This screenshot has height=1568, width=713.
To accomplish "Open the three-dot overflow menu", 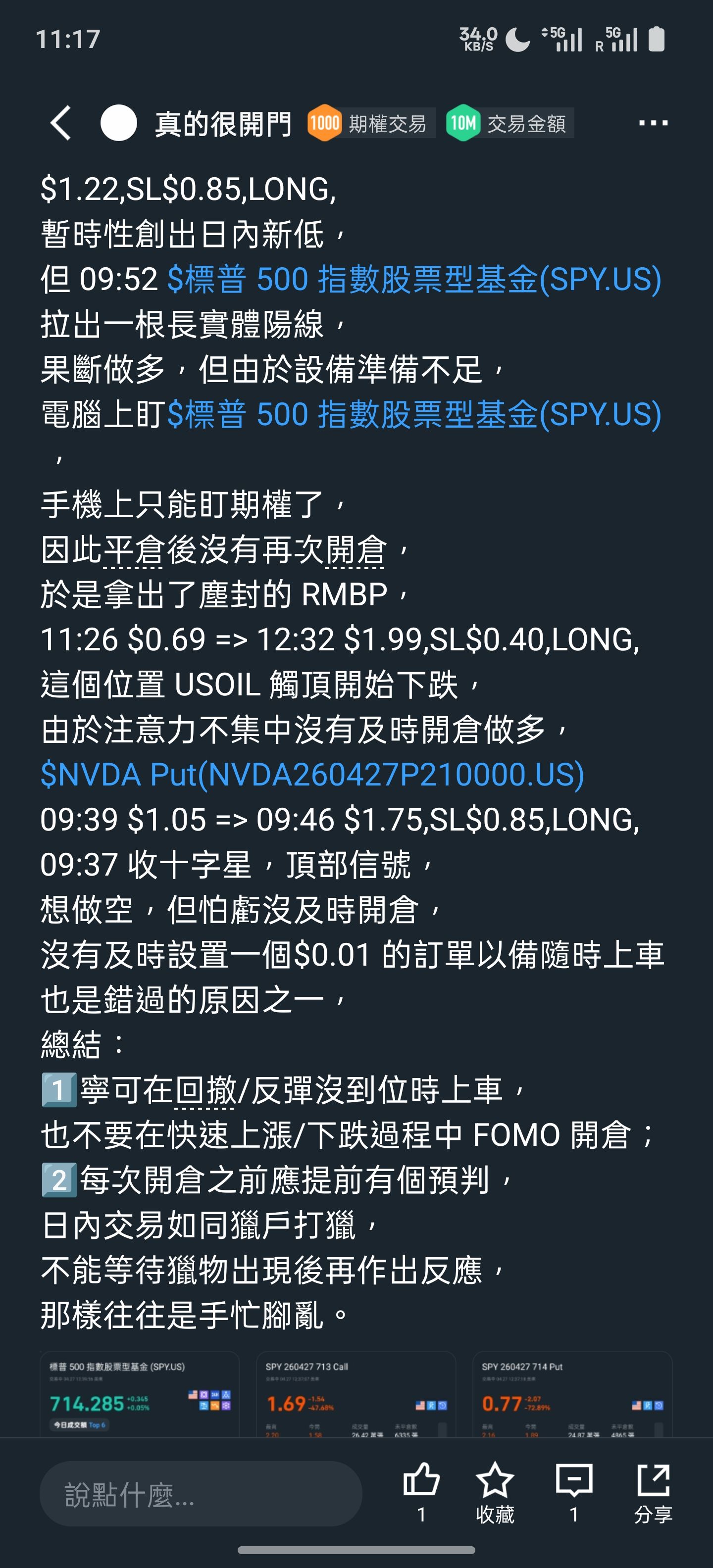I will click(x=653, y=123).
